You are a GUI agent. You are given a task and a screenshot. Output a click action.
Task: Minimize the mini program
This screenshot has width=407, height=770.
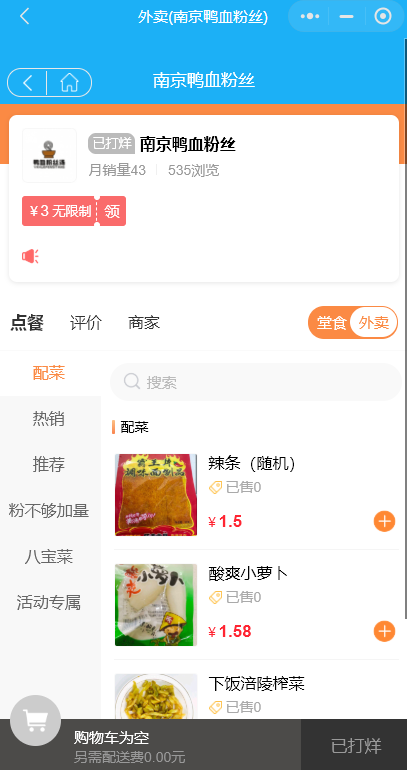(x=347, y=17)
